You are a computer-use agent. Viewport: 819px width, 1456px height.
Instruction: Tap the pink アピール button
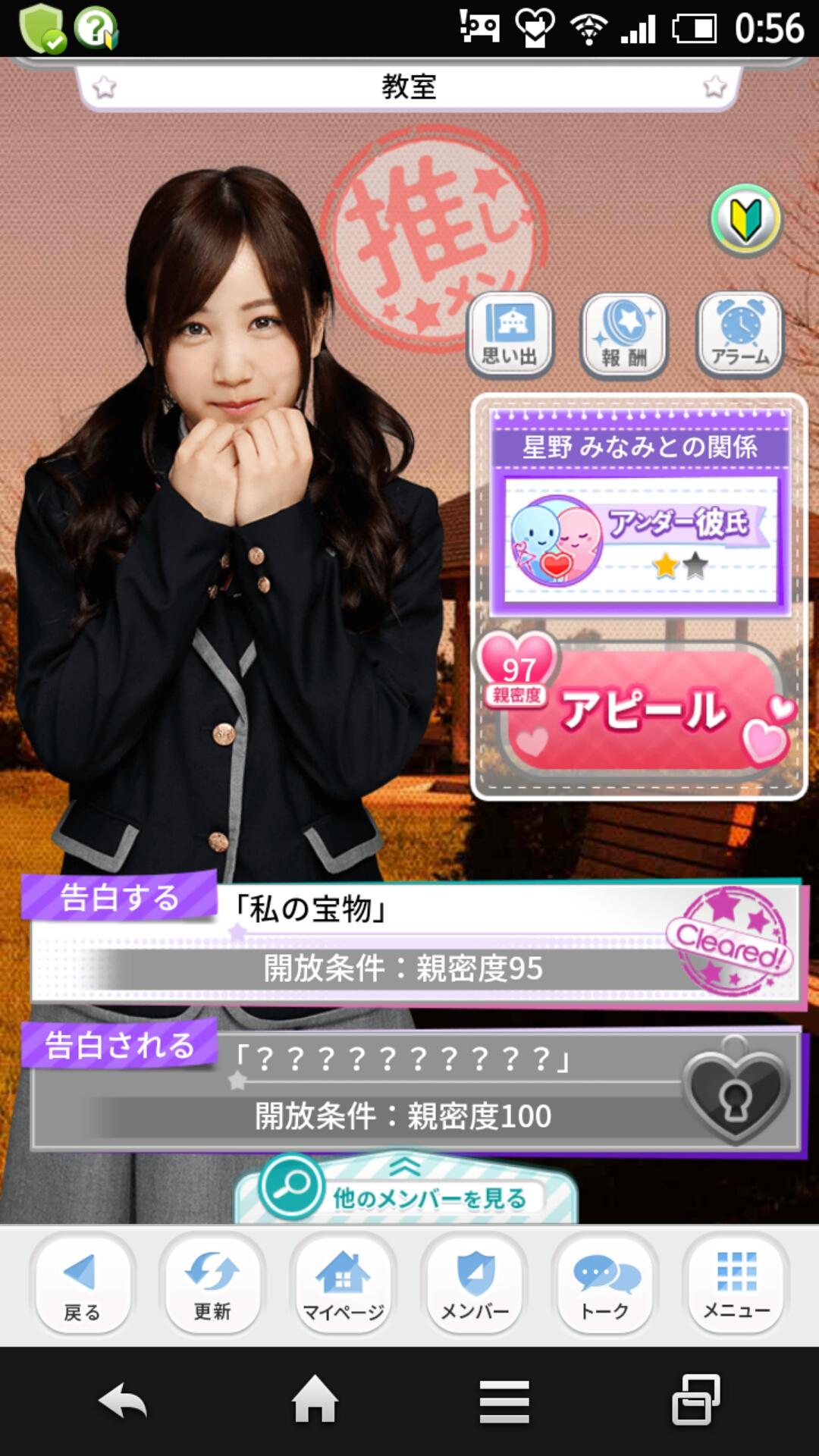645,710
